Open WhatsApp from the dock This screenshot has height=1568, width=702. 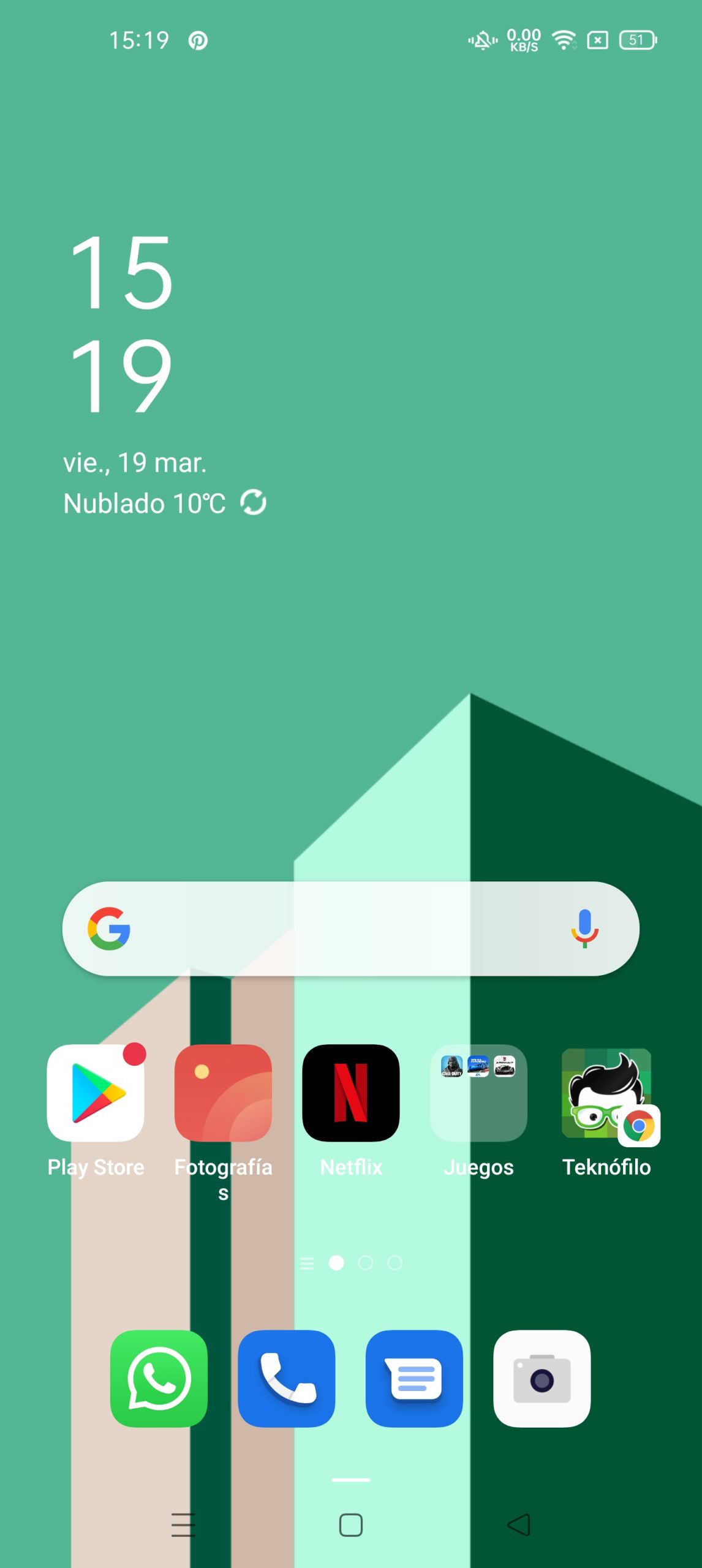click(x=159, y=1379)
